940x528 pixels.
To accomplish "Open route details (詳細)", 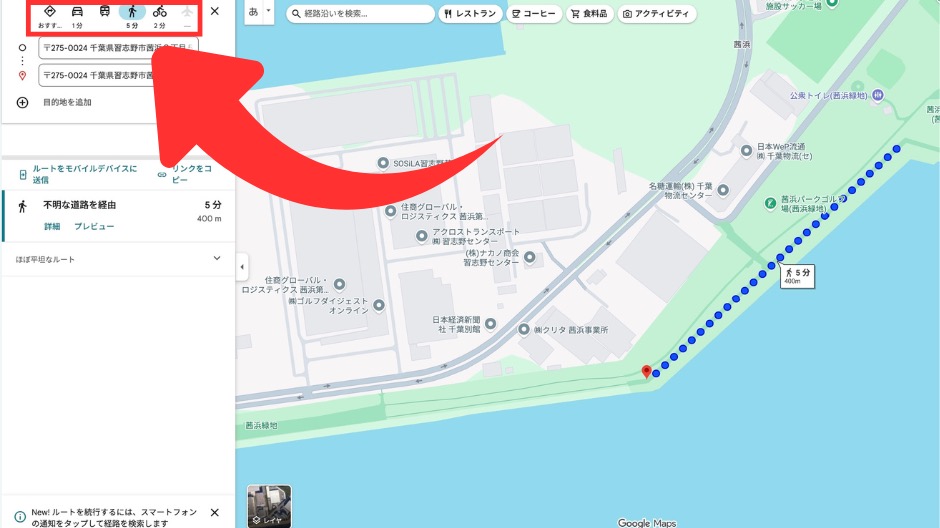I will coord(52,227).
